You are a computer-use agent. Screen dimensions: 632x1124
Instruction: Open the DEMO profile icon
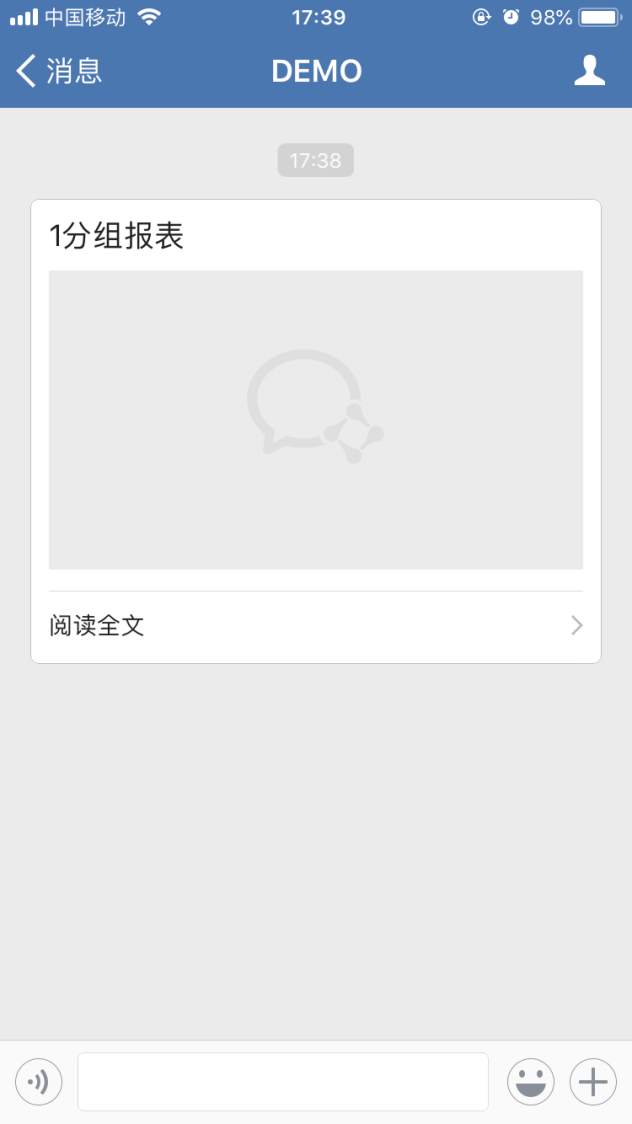pos(590,71)
